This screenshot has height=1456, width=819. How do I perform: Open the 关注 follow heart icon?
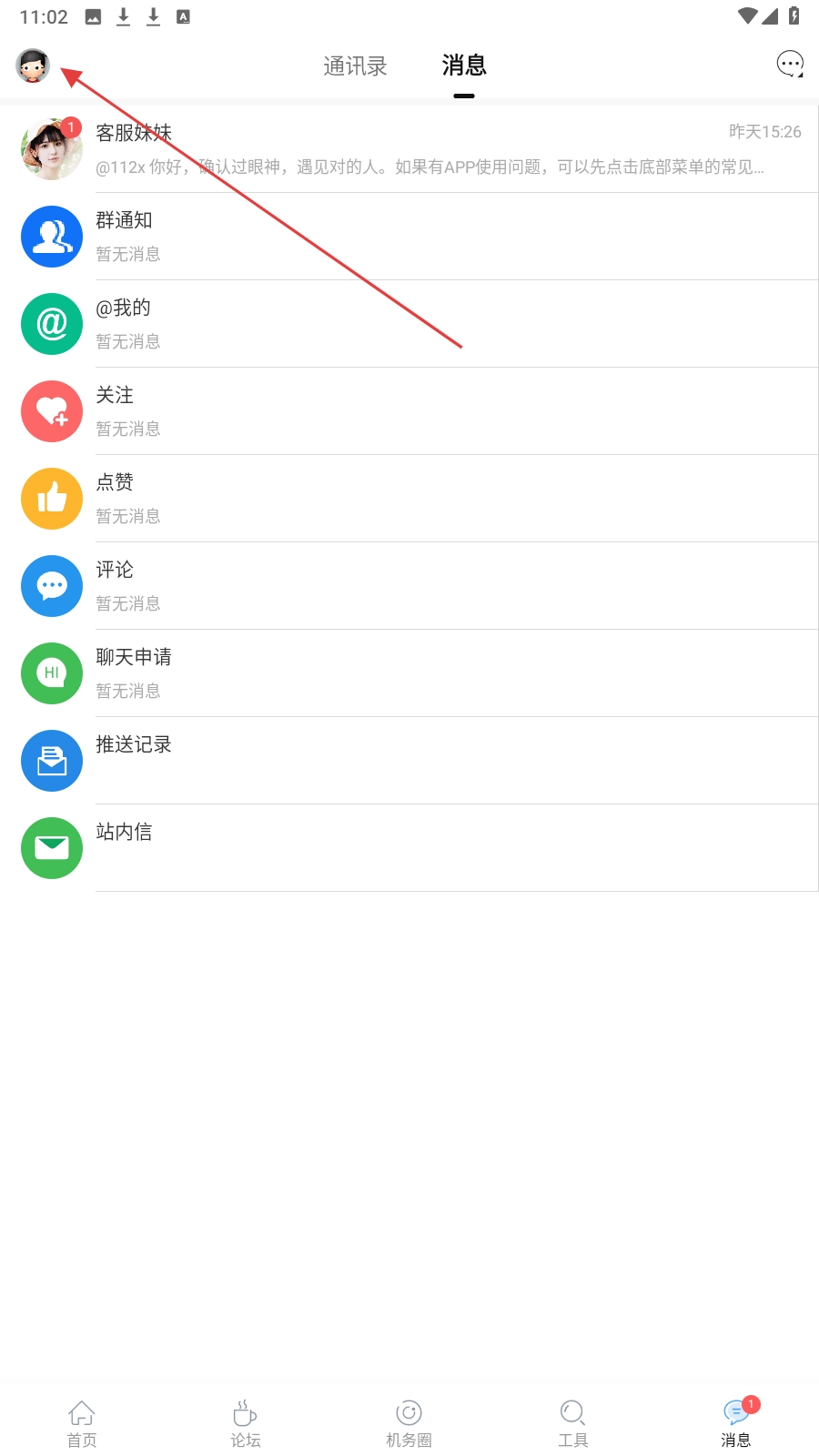pyautogui.click(x=51, y=410)
